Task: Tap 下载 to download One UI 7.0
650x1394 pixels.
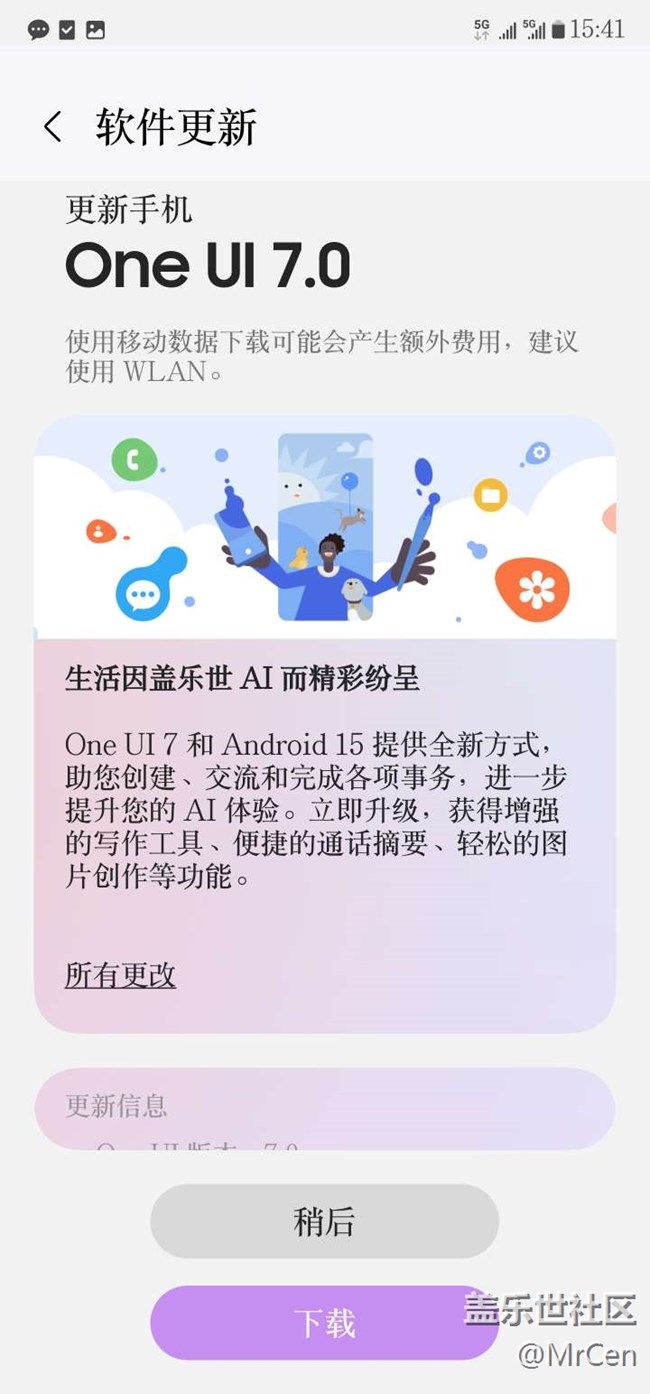Action: coord(324,1322)
